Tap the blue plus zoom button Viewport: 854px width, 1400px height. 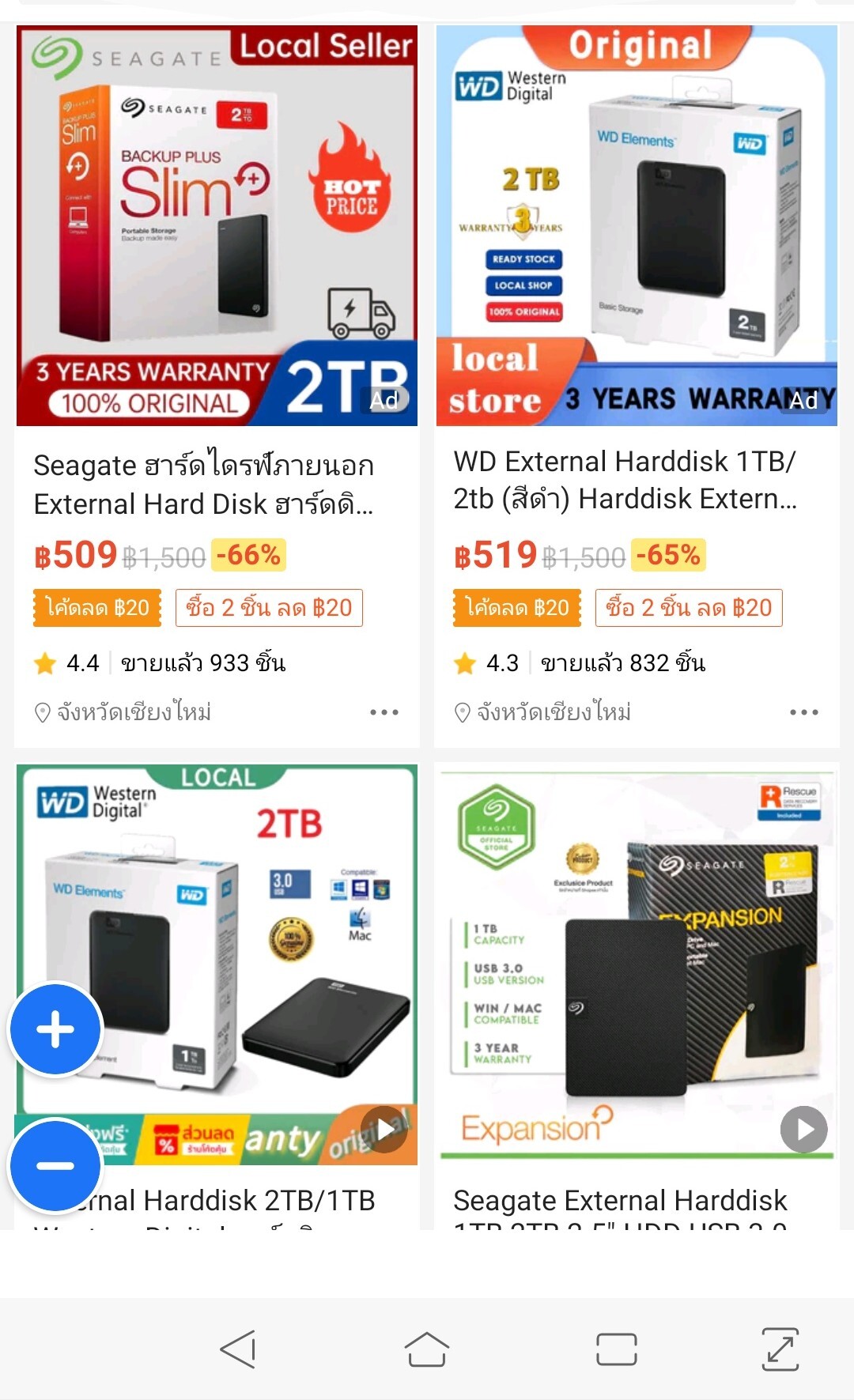pyautogui.click(x=55, y=1029)
